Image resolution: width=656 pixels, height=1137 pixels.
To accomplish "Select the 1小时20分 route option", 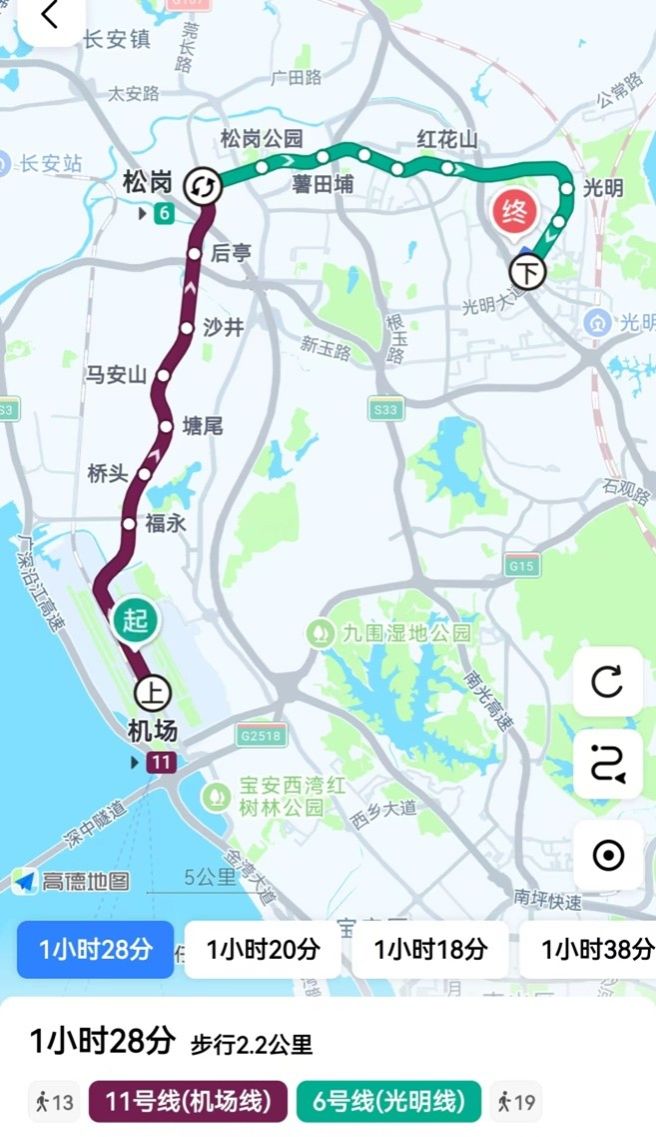I will click(264, 949).
